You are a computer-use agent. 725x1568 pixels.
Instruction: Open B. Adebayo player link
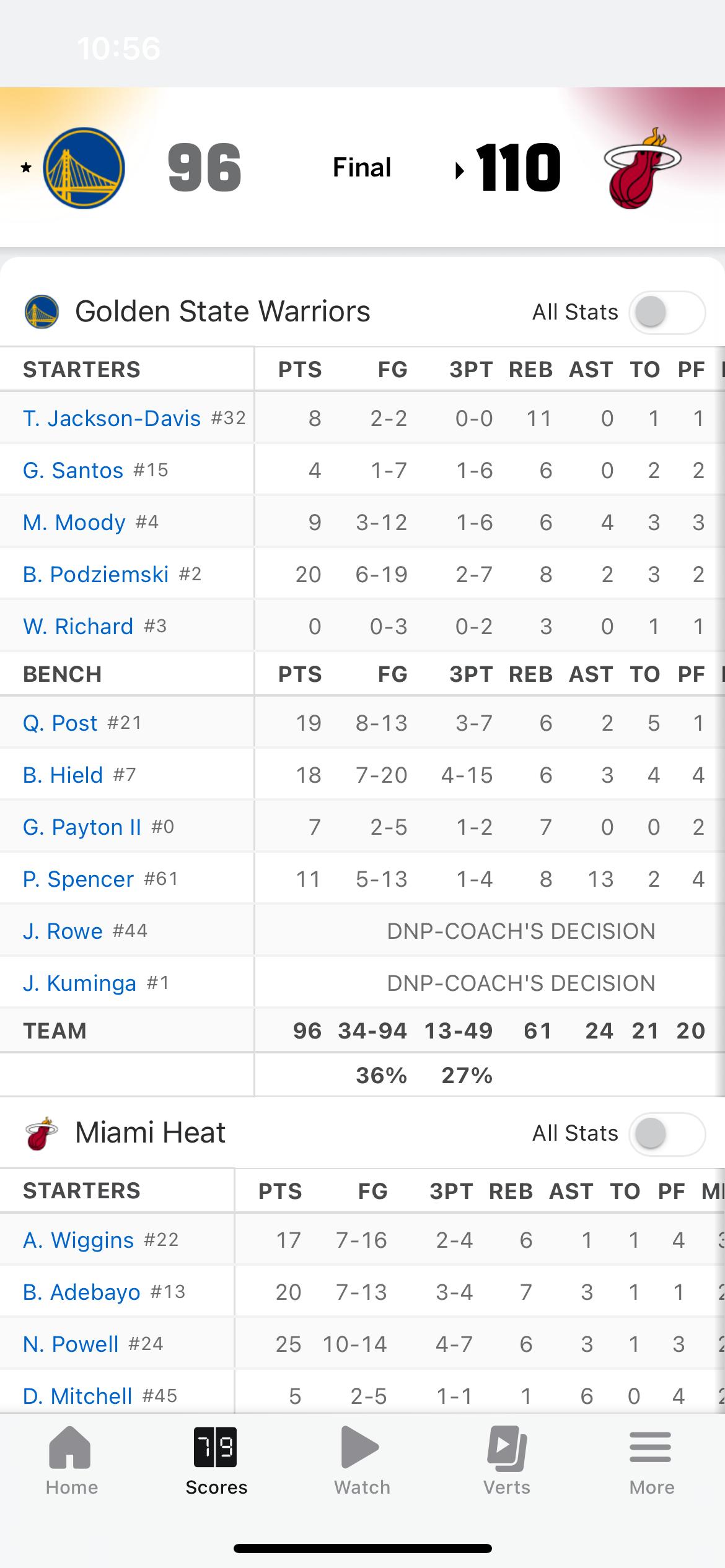81,1292
